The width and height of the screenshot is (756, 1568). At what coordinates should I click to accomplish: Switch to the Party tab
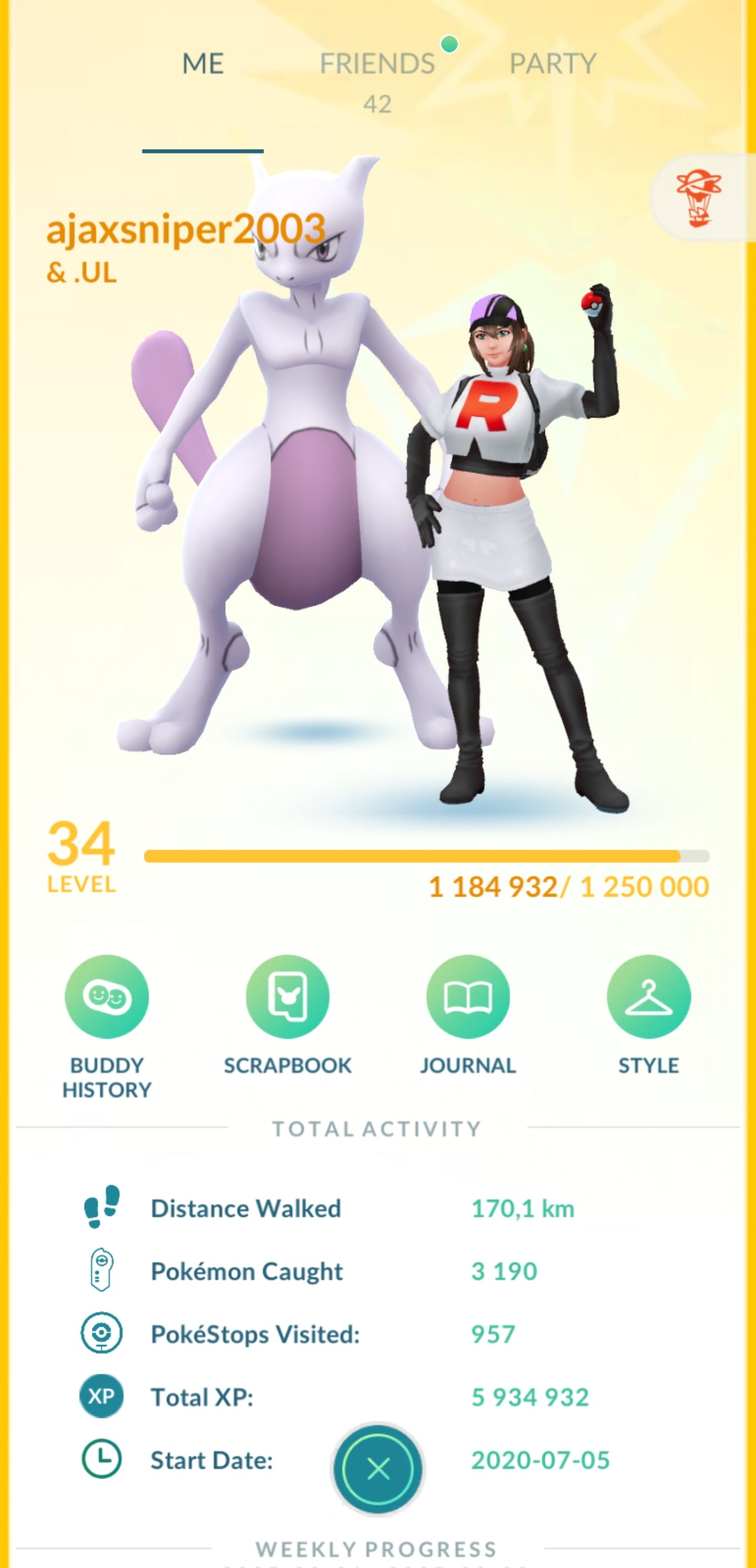[552, 64]
